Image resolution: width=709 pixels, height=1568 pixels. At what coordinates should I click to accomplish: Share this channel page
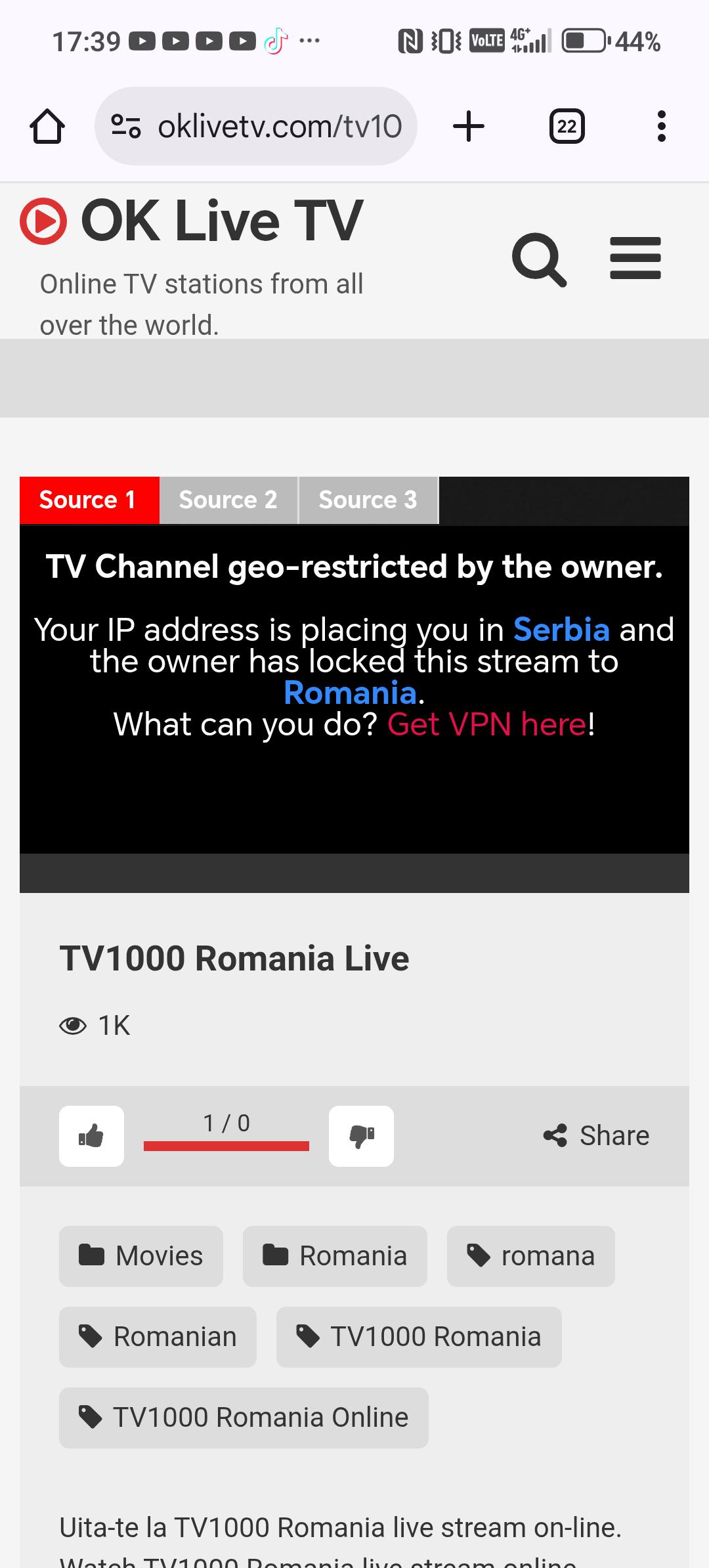596,1136
